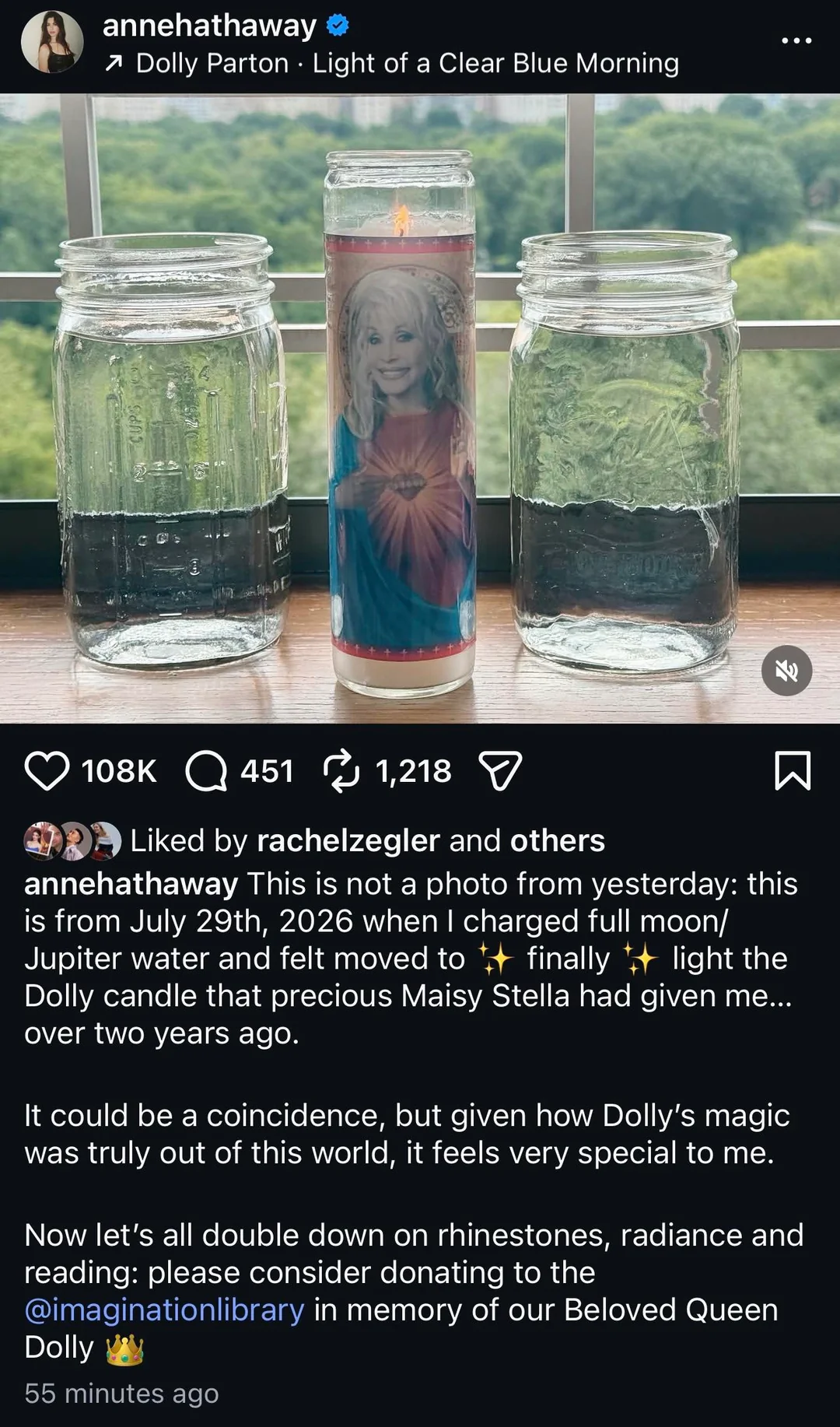Tap the annehathaway name in the caption
This screenshot has width=840, height=1427.
tap(131, 885)
